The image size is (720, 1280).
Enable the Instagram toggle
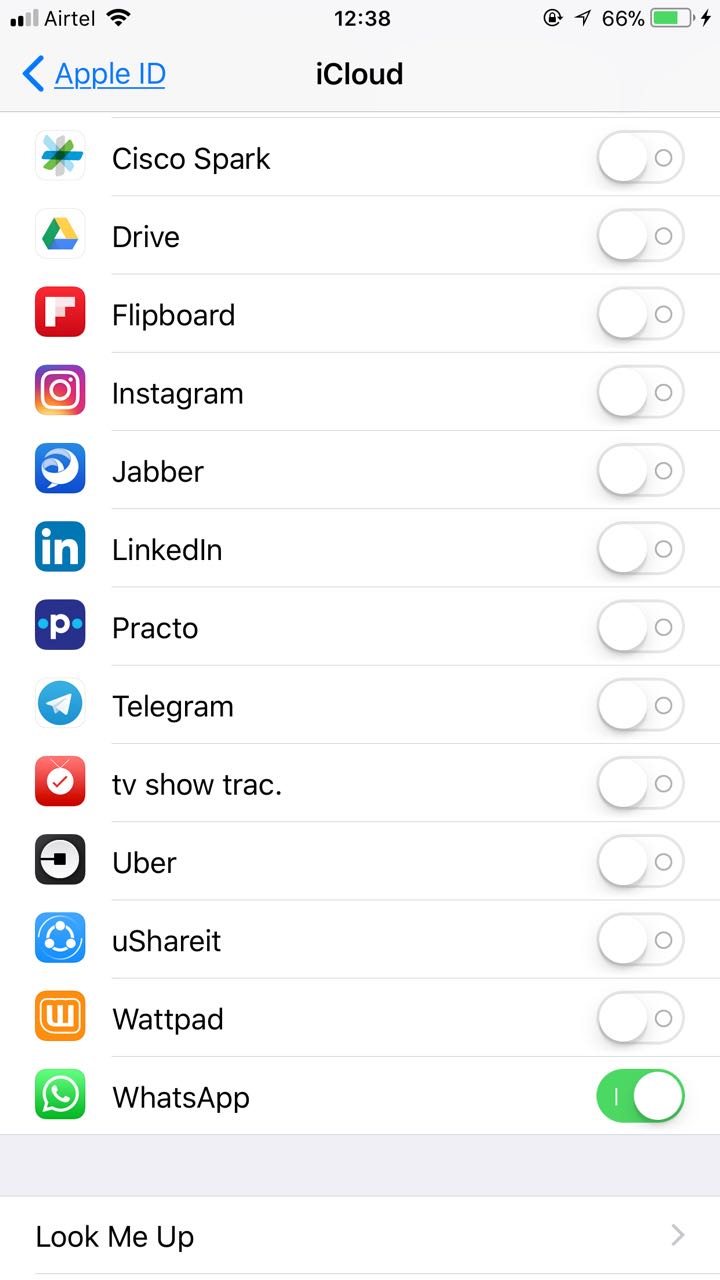[640, 393]
